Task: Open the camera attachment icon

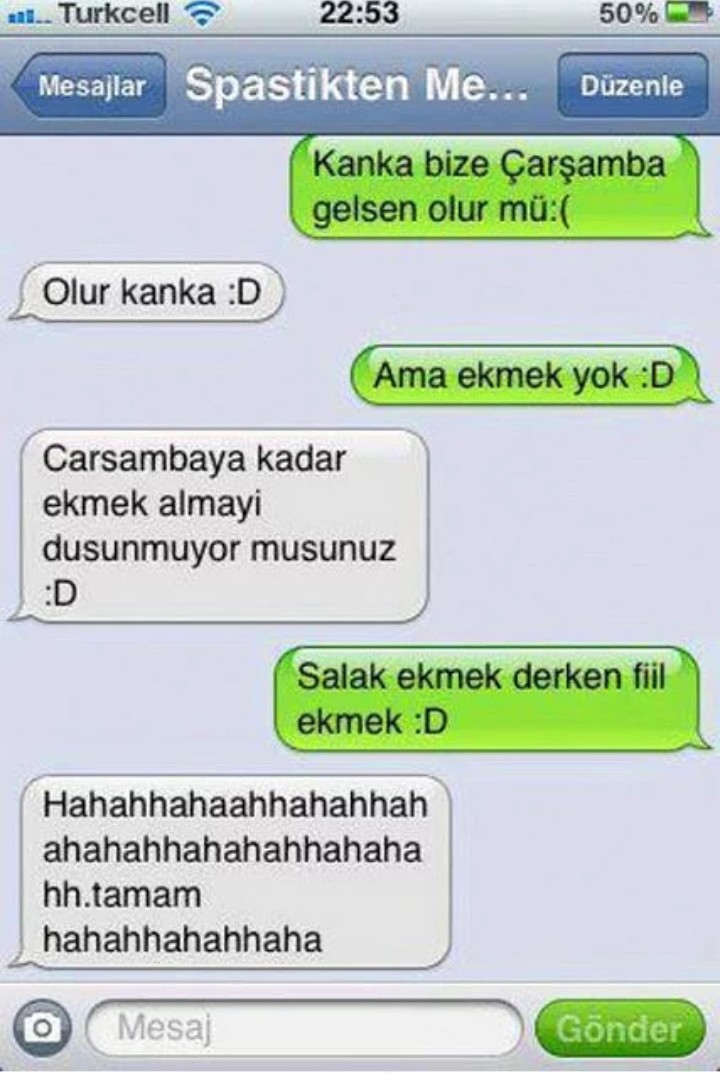Action: tap(42, 1028)
